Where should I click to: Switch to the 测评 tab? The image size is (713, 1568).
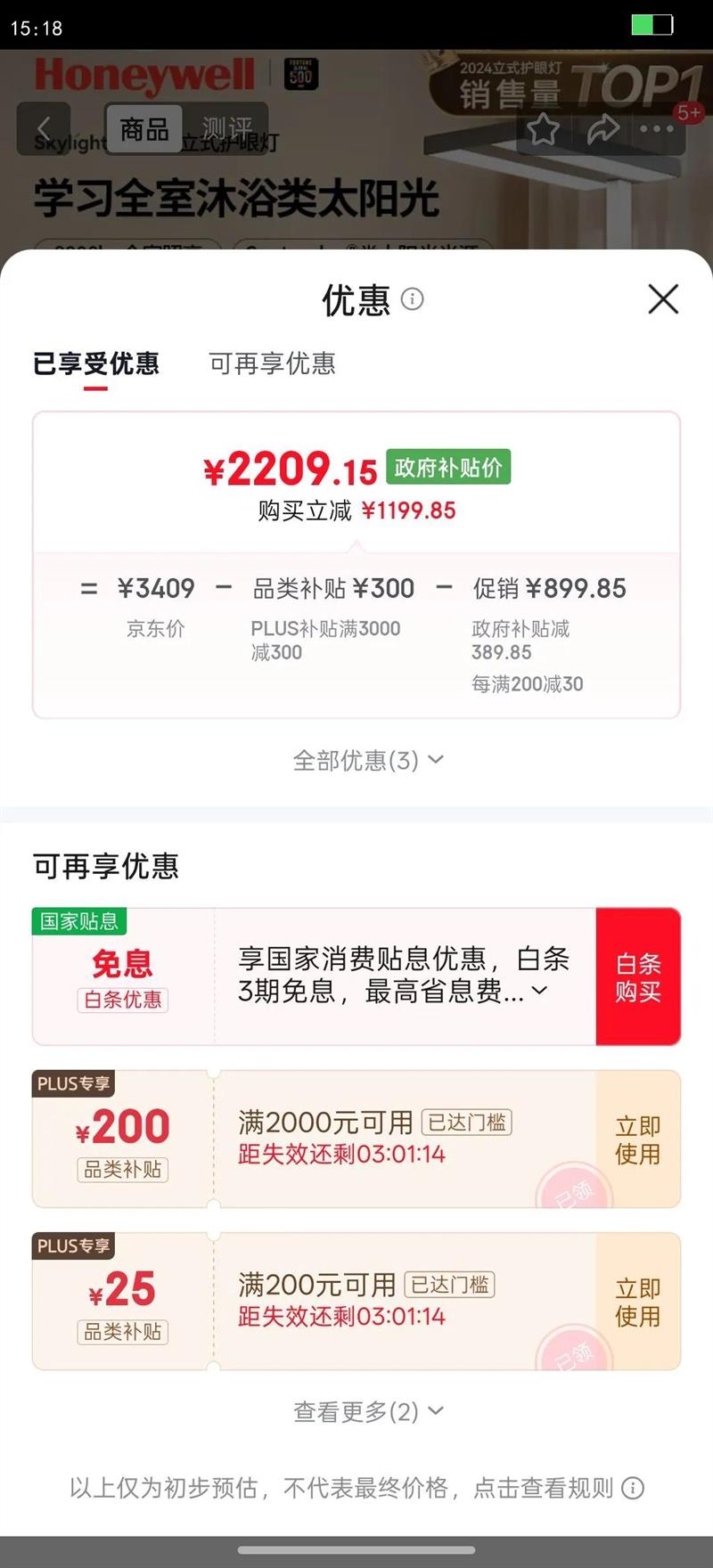[x=228, y=128]
